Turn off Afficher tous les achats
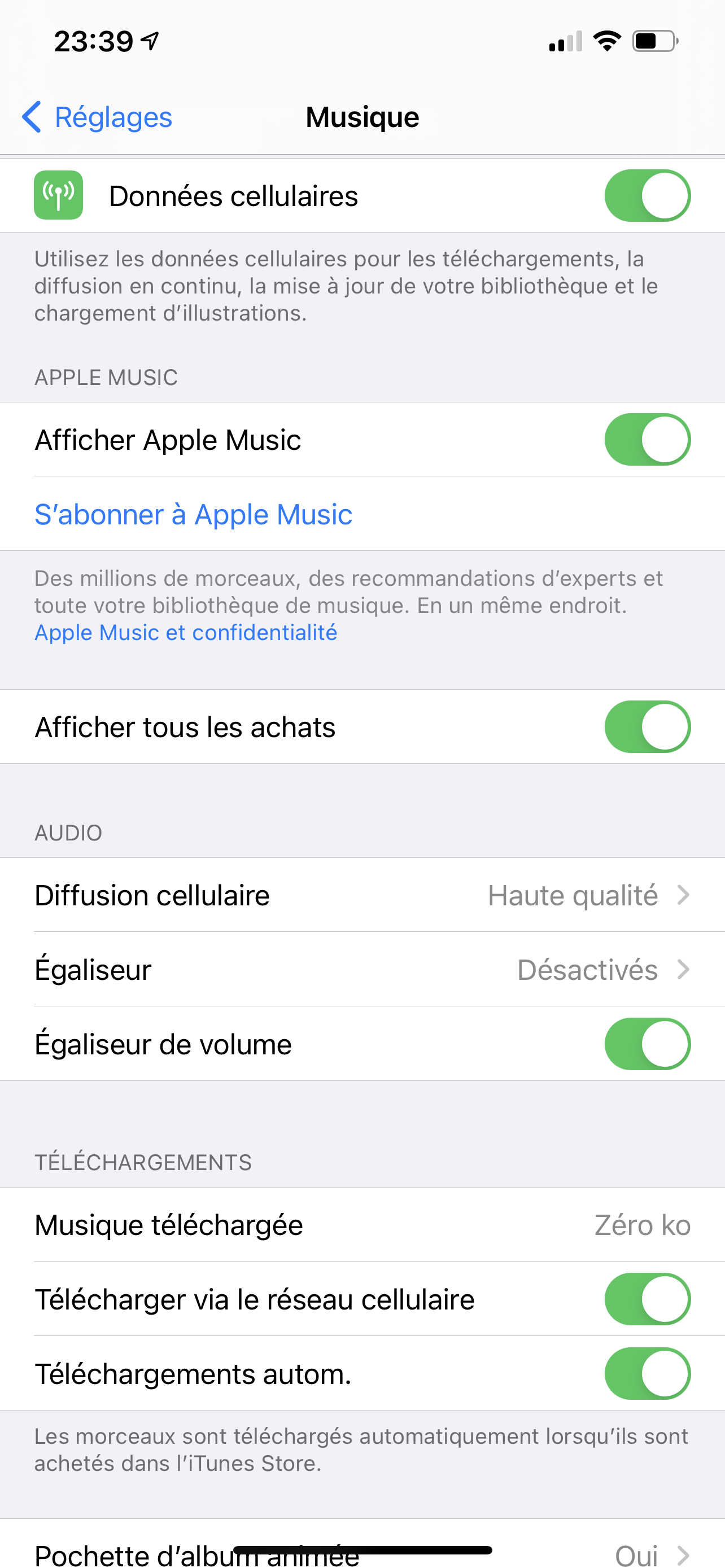Screen dimensions: 725x1568 (x=647, y=726)
